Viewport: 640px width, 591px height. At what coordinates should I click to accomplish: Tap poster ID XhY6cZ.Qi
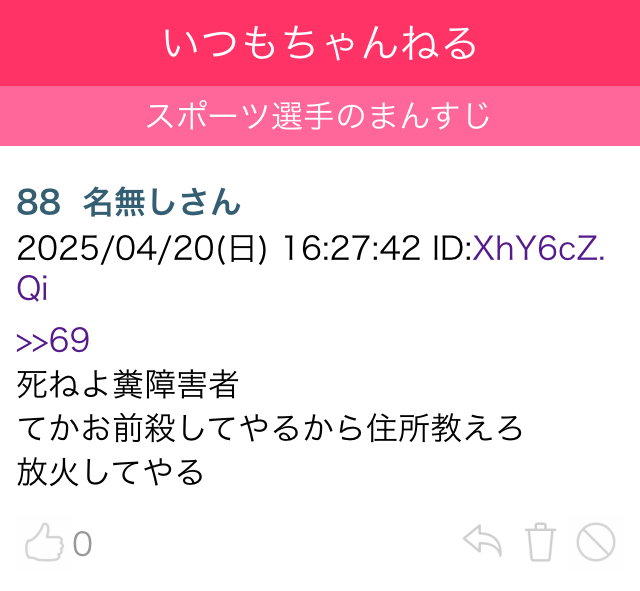pos(538,248)
